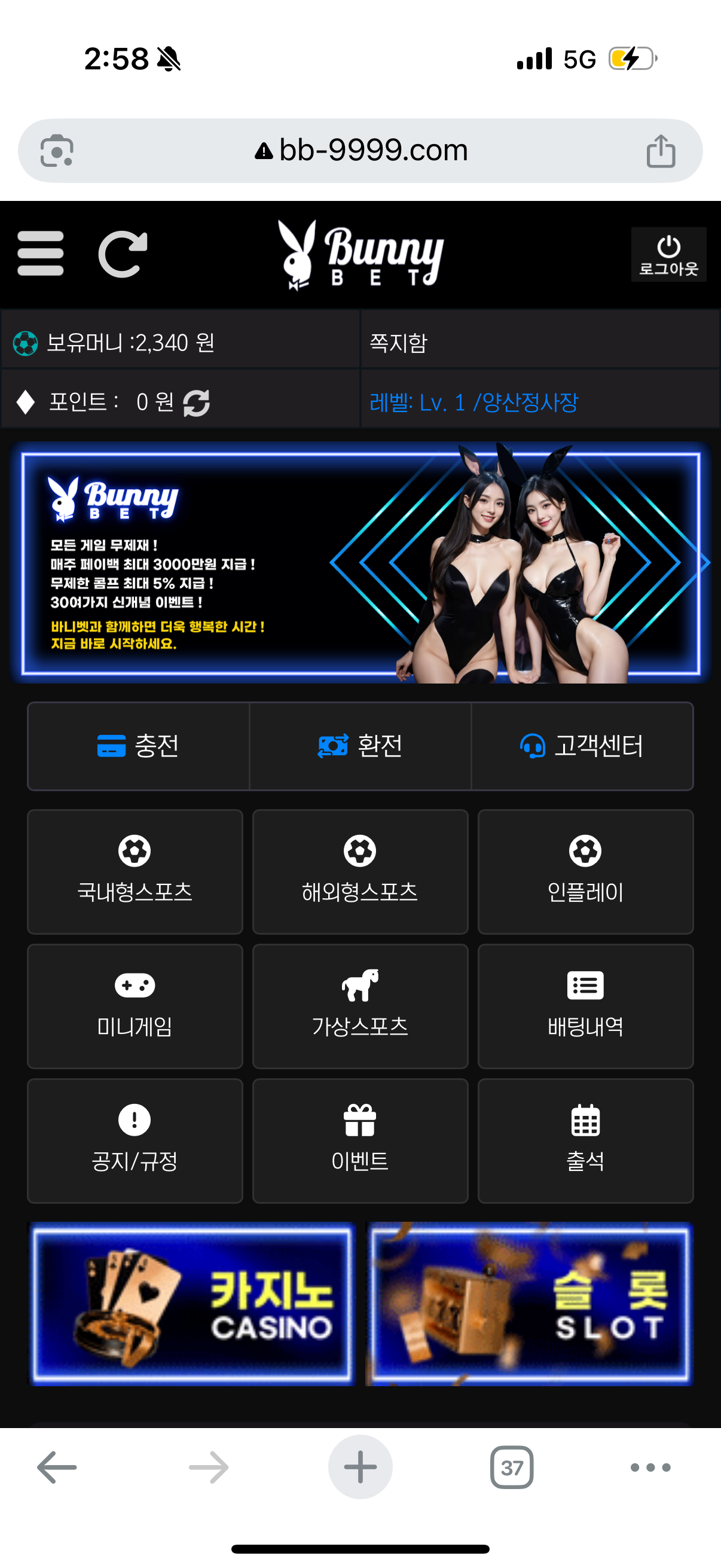This screenshot has height=1568, width=721.
Task: Open the 인플레이 section
Action: (x=585, y=871)
